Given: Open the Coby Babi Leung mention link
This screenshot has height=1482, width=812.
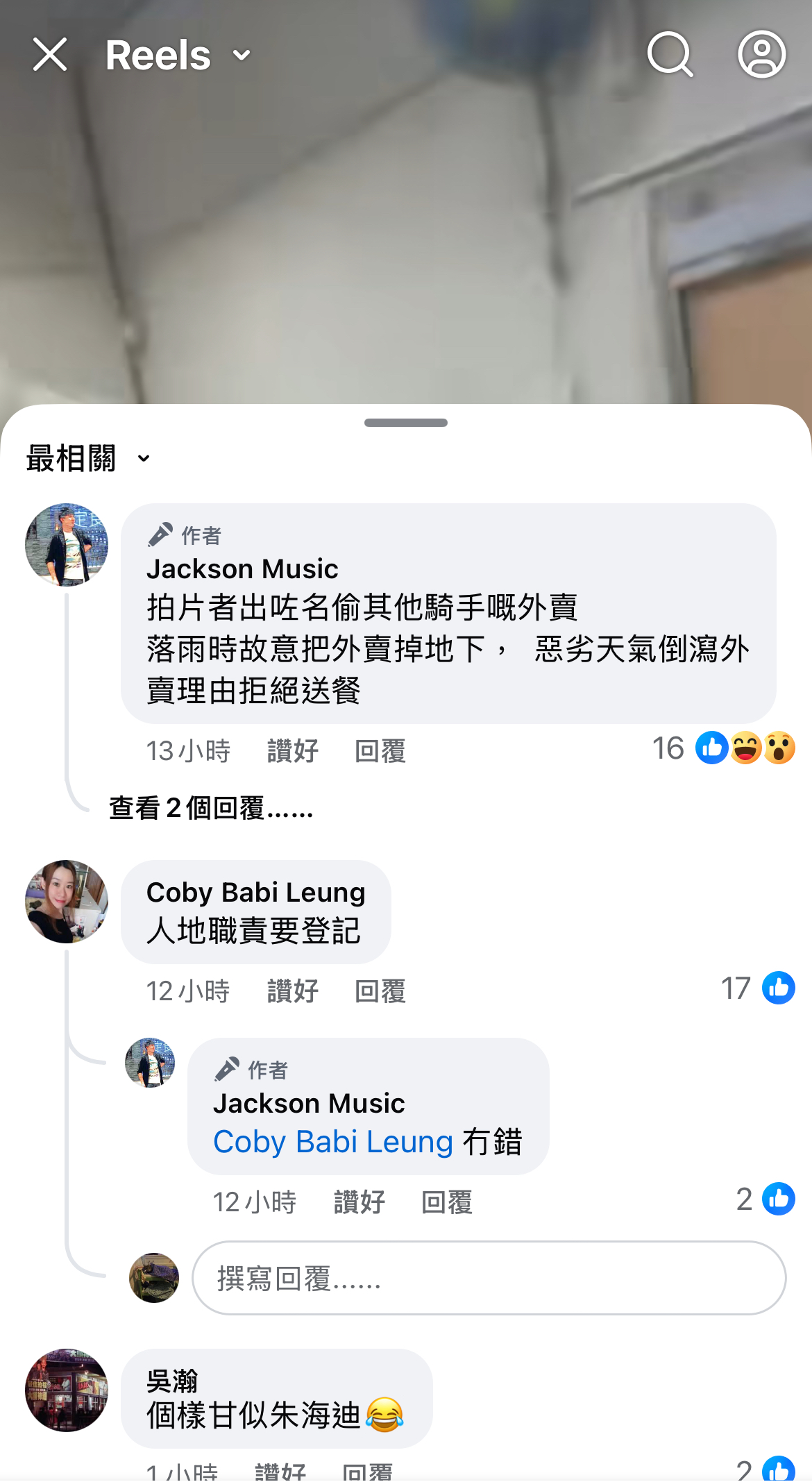Looking at the screenshot, I should [332, 1142].
